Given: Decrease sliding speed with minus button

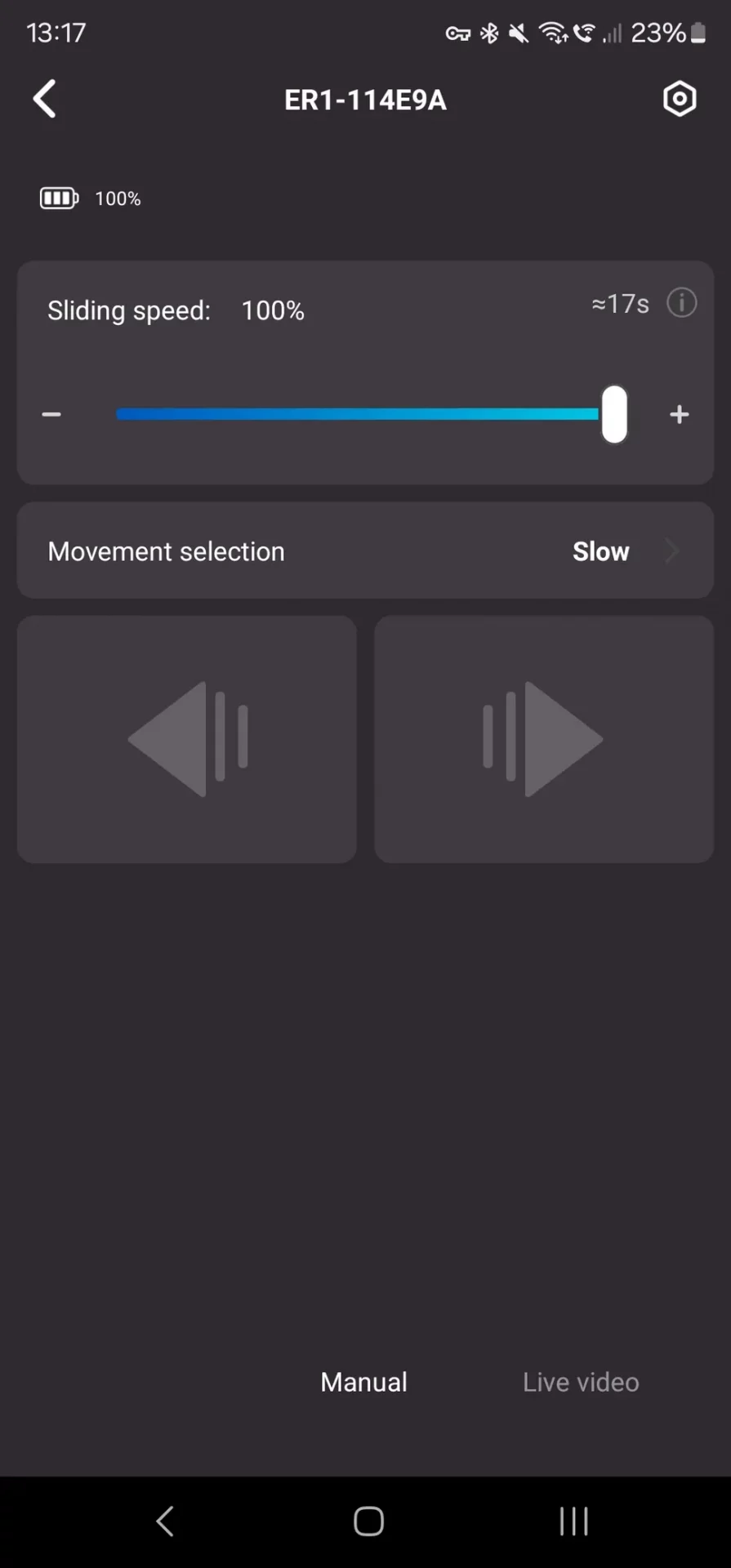Looking at the screenshot, I should pyautogui.click(x=51, y=415).
